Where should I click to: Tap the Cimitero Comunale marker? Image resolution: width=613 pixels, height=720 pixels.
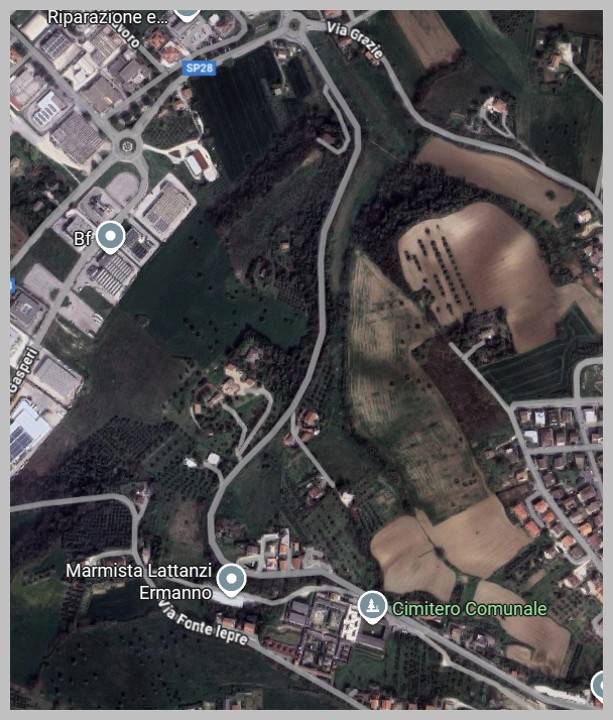(x=373, y=606)
